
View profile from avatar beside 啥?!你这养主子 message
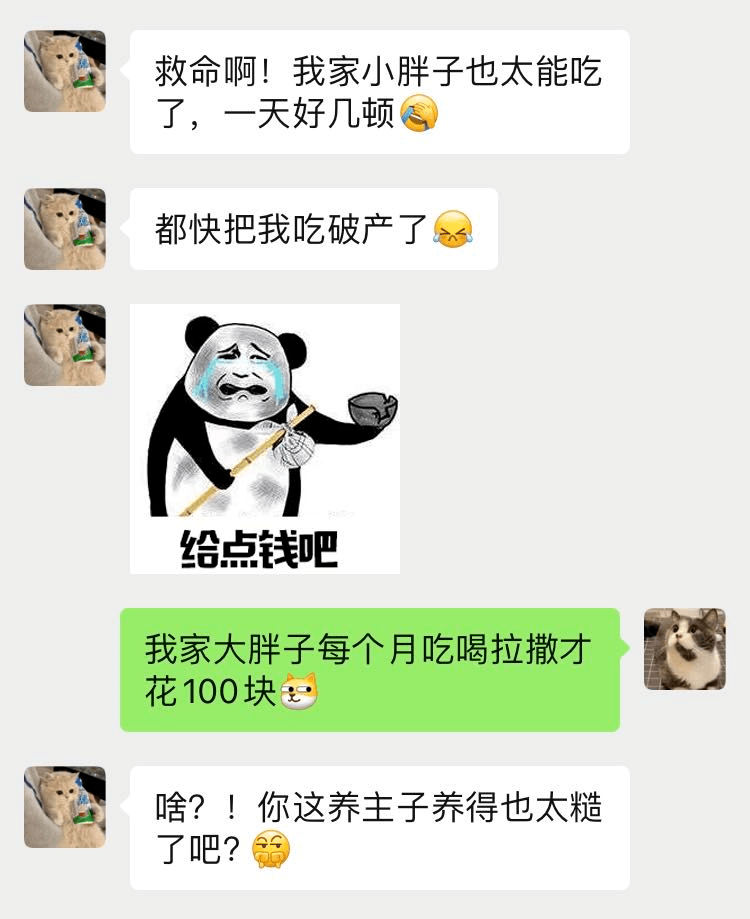pos(65,807)
